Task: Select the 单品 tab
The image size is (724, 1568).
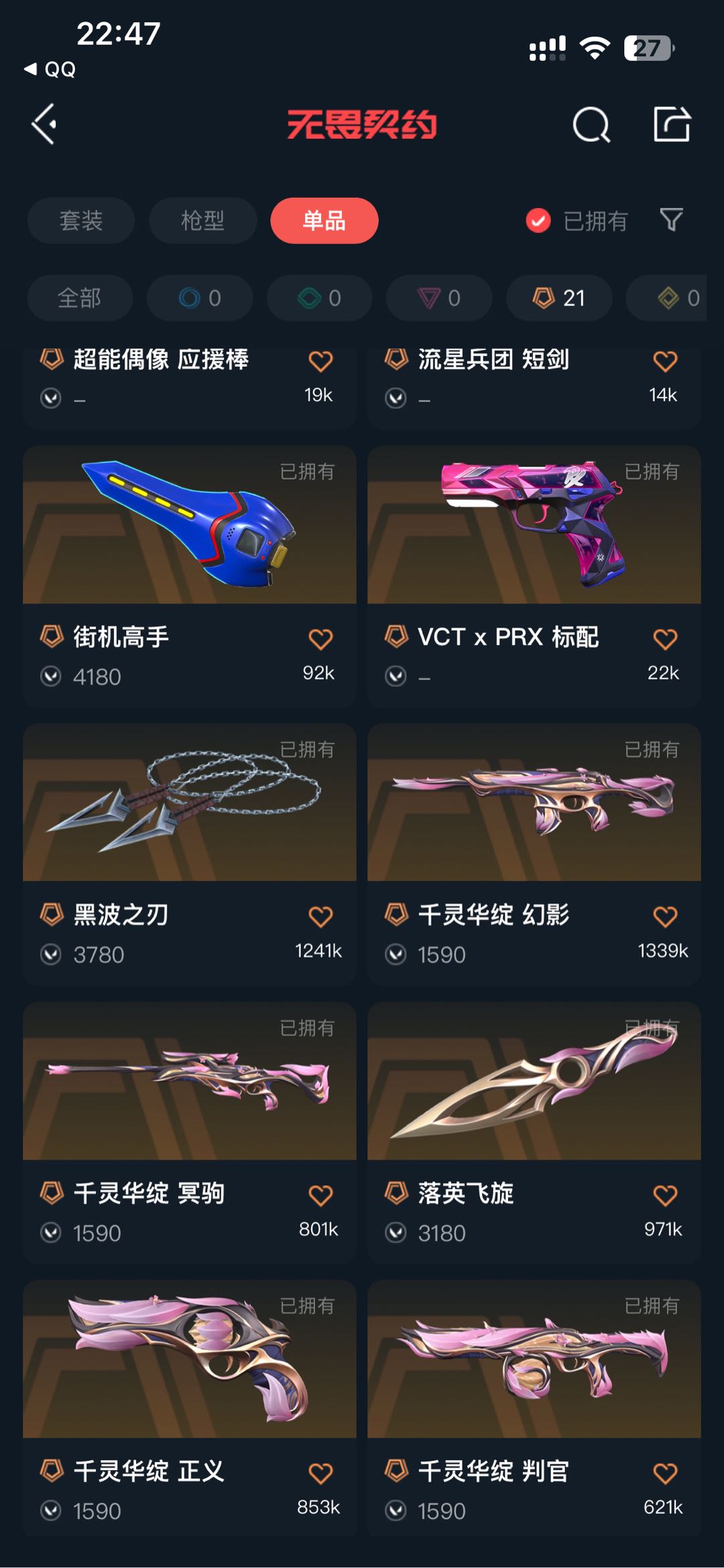Action: (x=324, y=221)
